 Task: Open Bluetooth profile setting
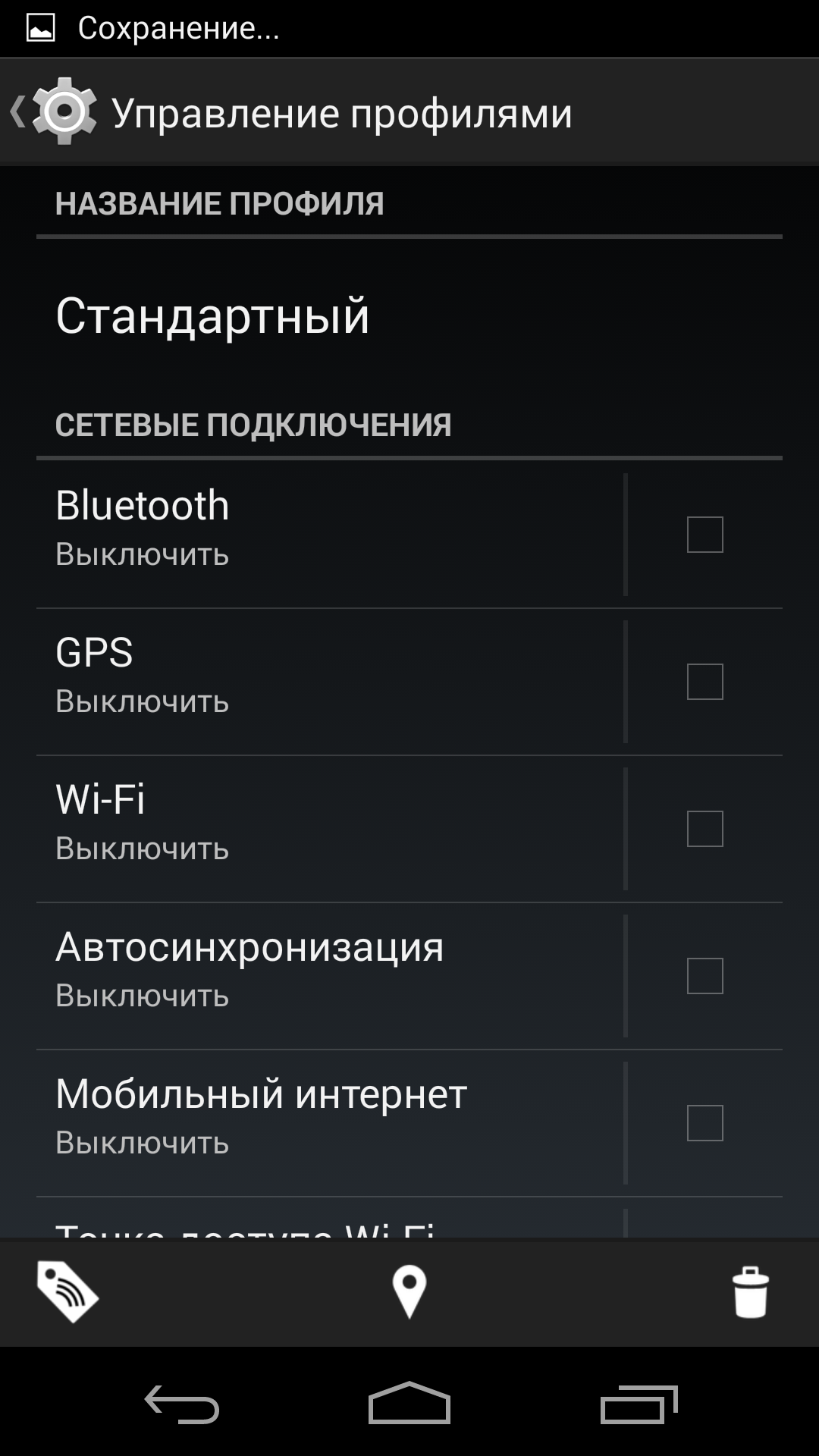tap(326, 529)
